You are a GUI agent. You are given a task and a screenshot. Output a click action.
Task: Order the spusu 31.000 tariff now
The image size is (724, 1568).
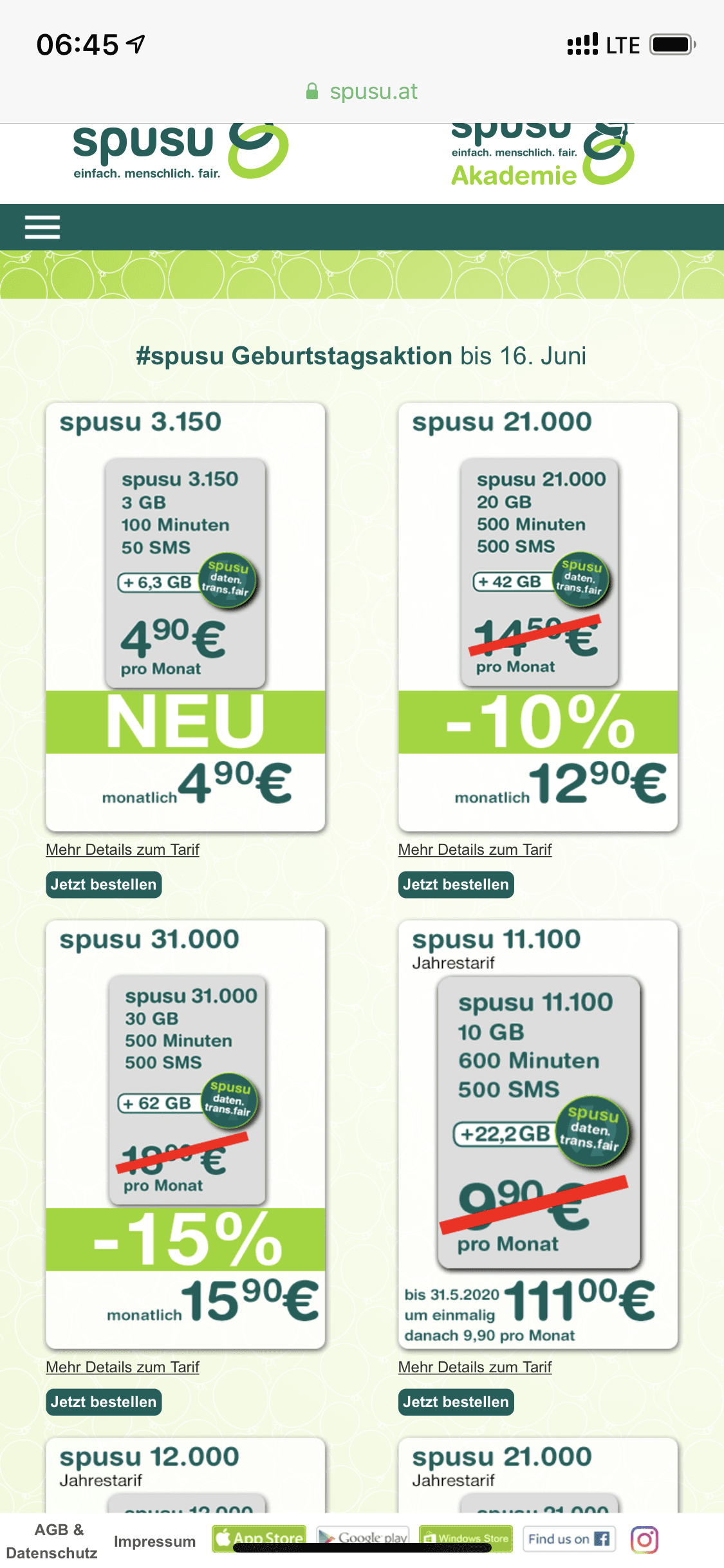(104, 1402)
